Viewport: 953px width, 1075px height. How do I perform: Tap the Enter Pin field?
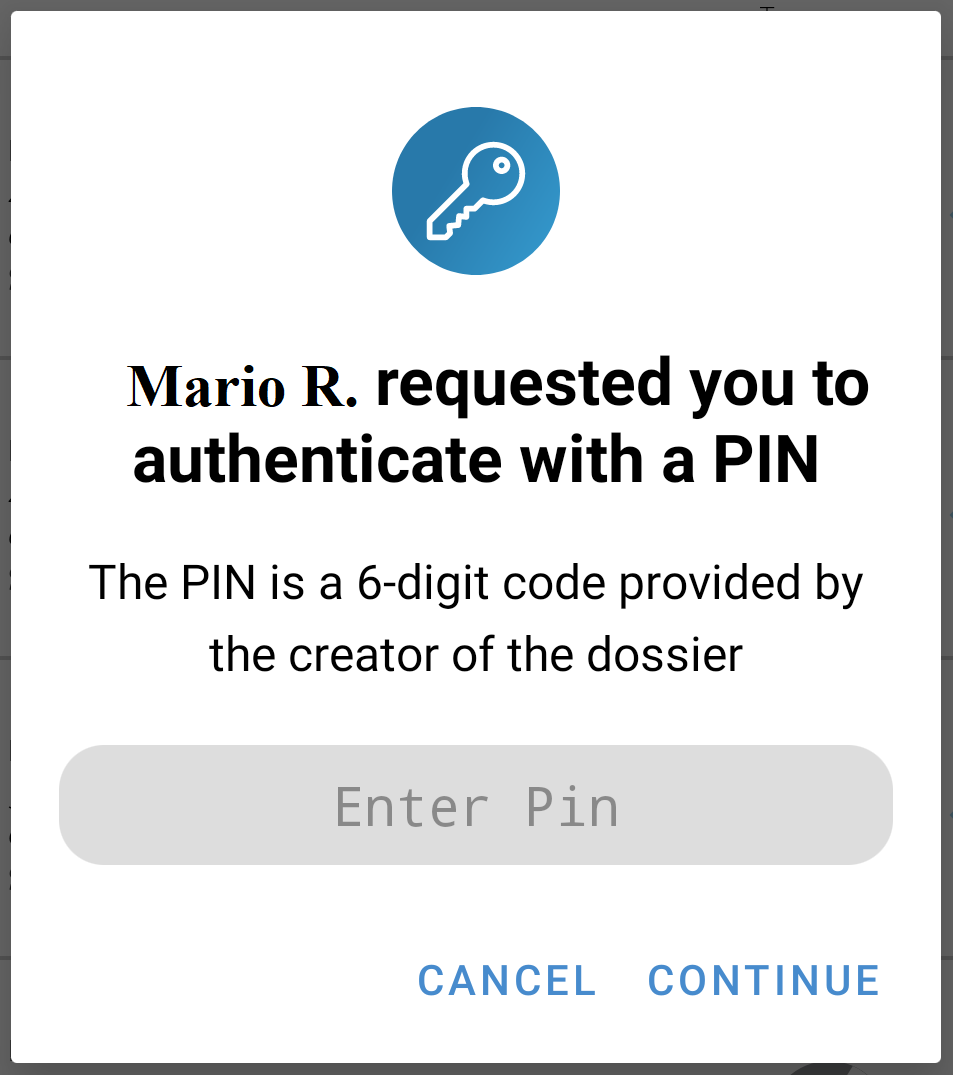coord(476,805)
